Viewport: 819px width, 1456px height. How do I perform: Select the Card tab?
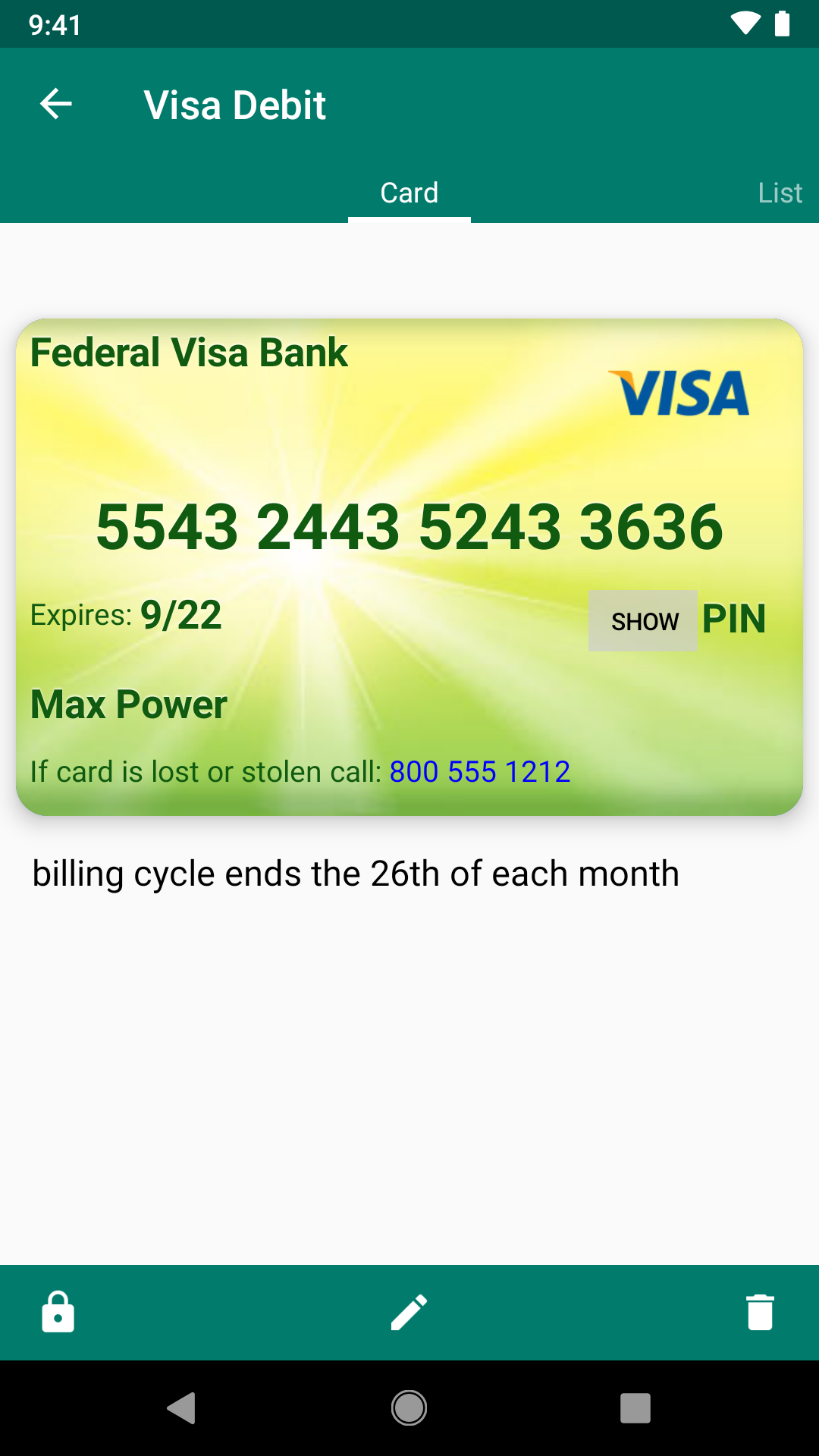pos(409,193)
